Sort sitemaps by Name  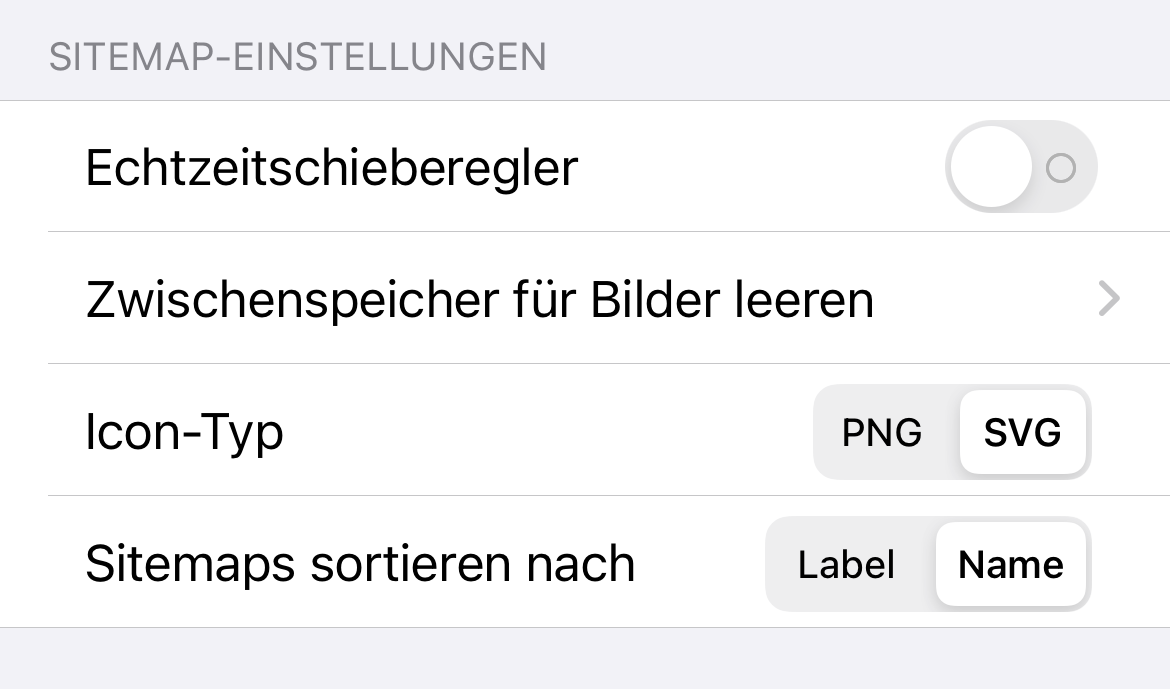[1010, 565]
